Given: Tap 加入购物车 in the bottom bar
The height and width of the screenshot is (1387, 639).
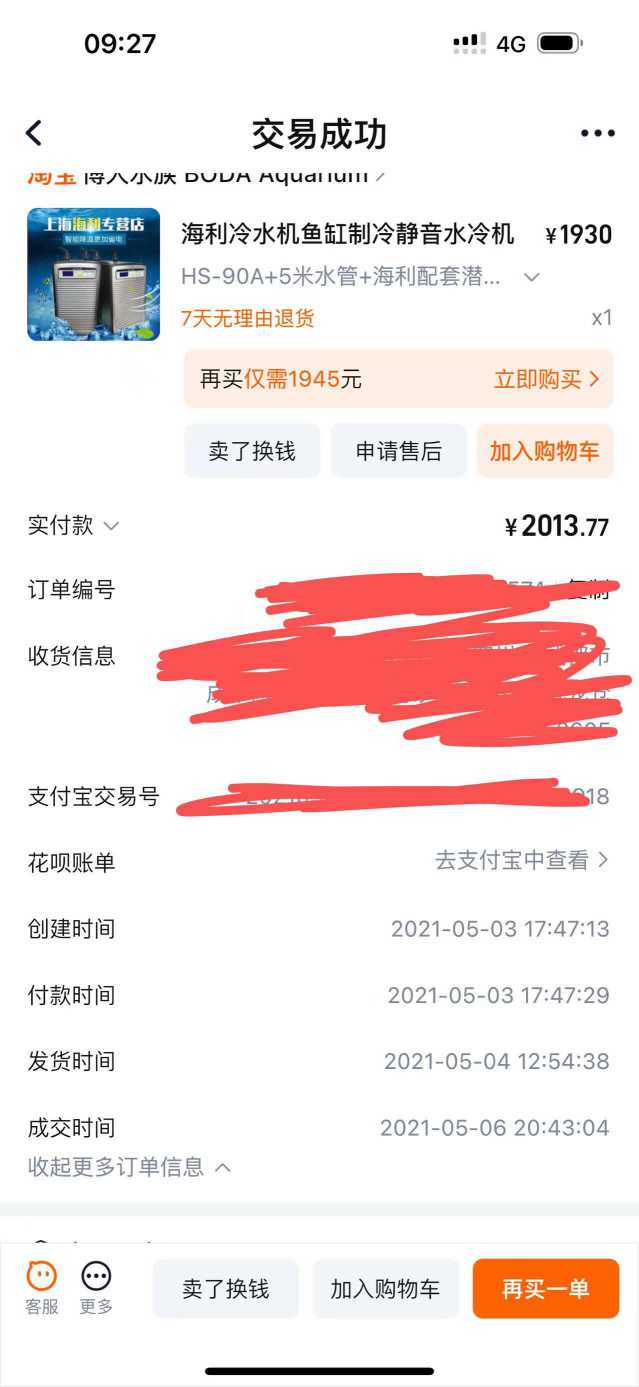Looking at the screenshot, I should [385, 1288].
